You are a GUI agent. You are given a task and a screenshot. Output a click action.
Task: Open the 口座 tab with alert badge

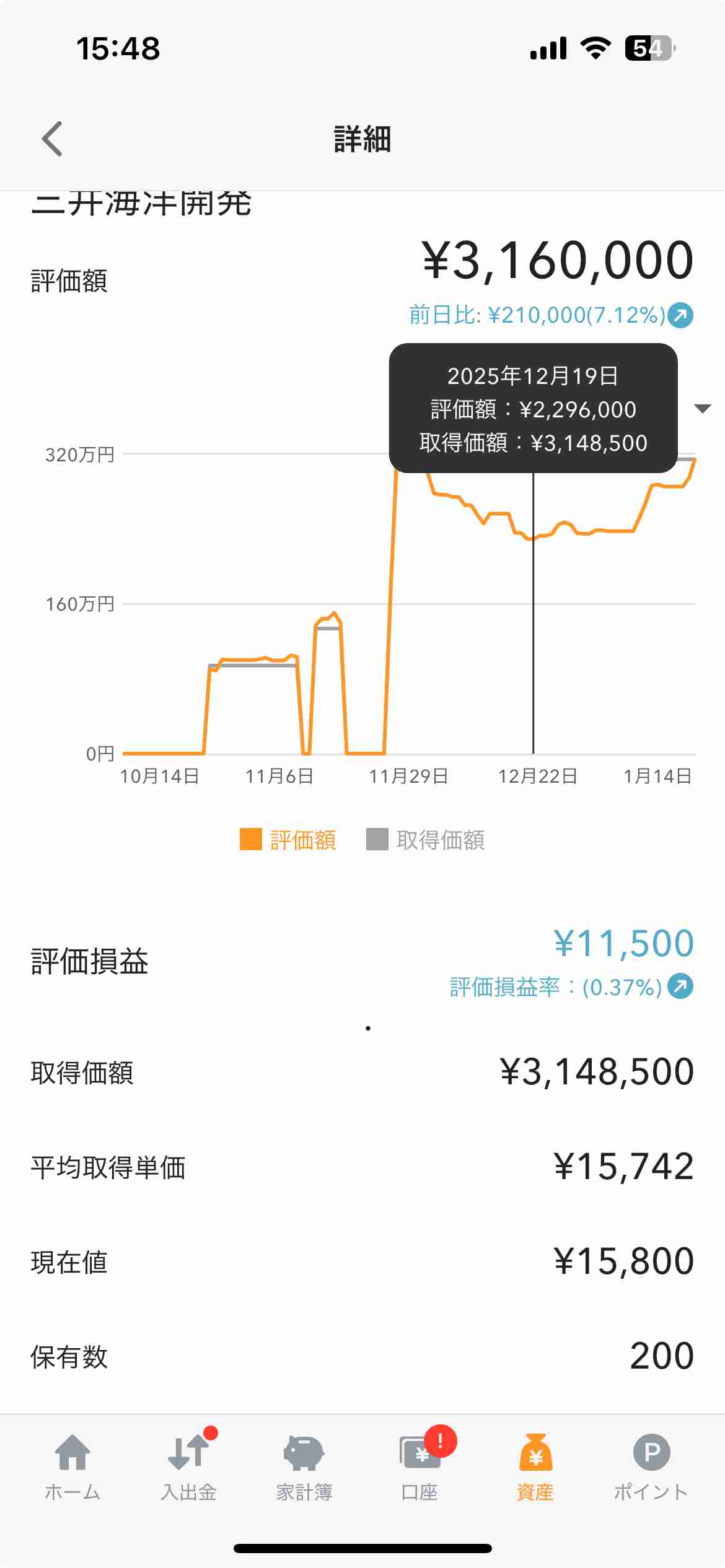point(420,1468)
